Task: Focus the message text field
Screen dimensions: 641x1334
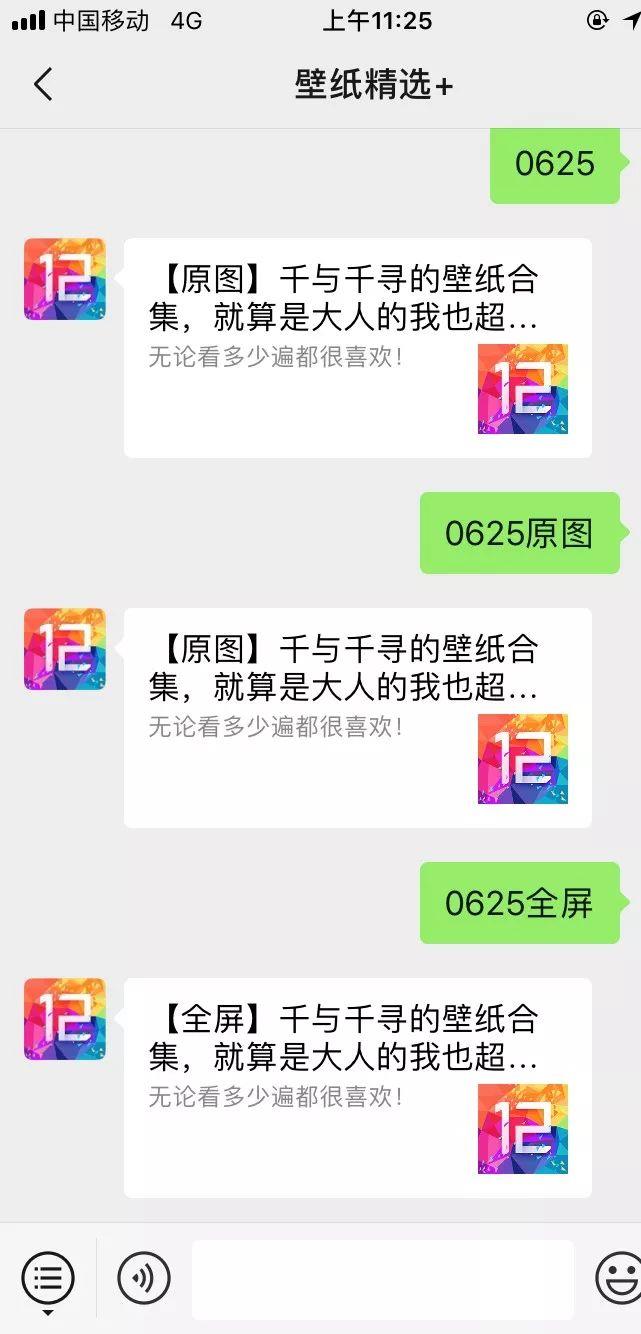Action: point(383,1279)
